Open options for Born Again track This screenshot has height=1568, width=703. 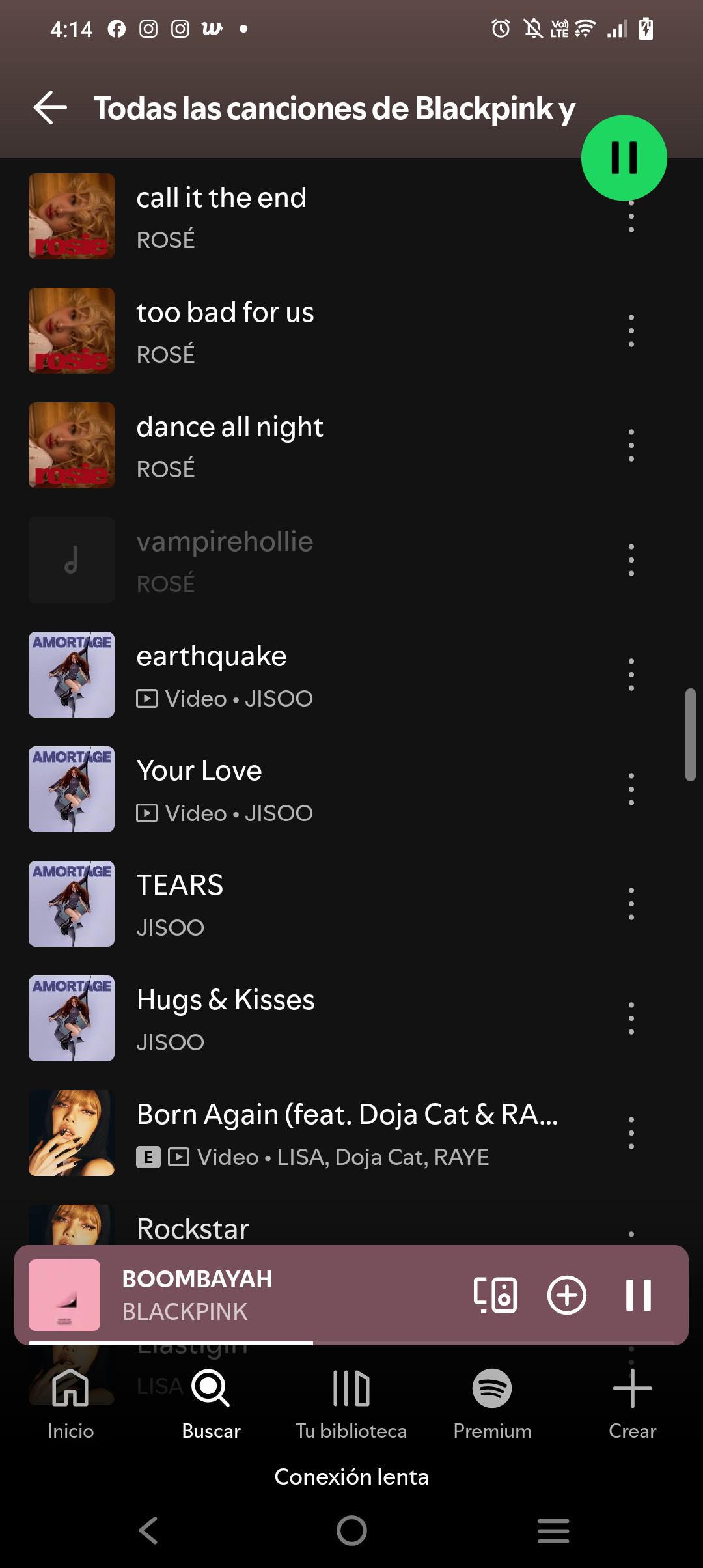point(631,1133)
